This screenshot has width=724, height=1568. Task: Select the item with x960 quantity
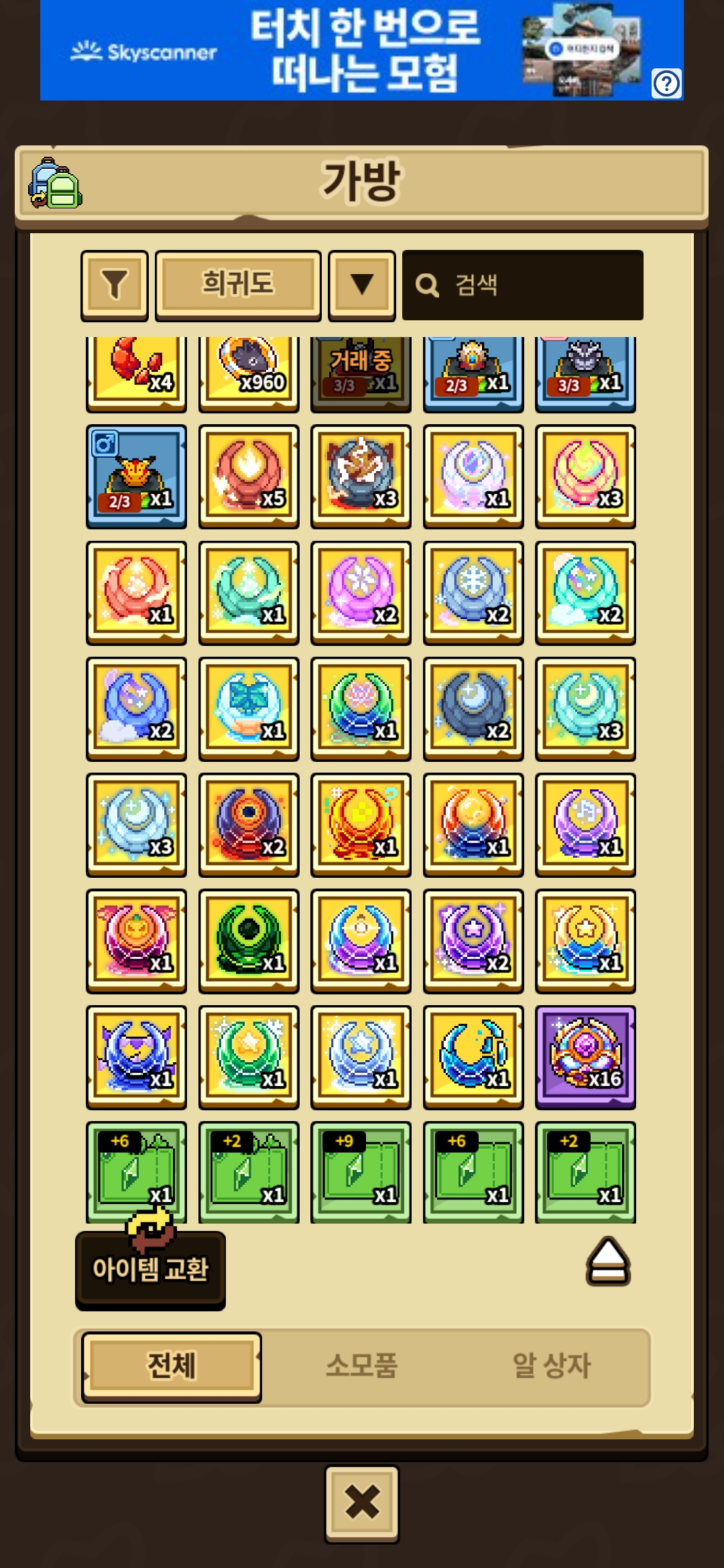point(249,372)
